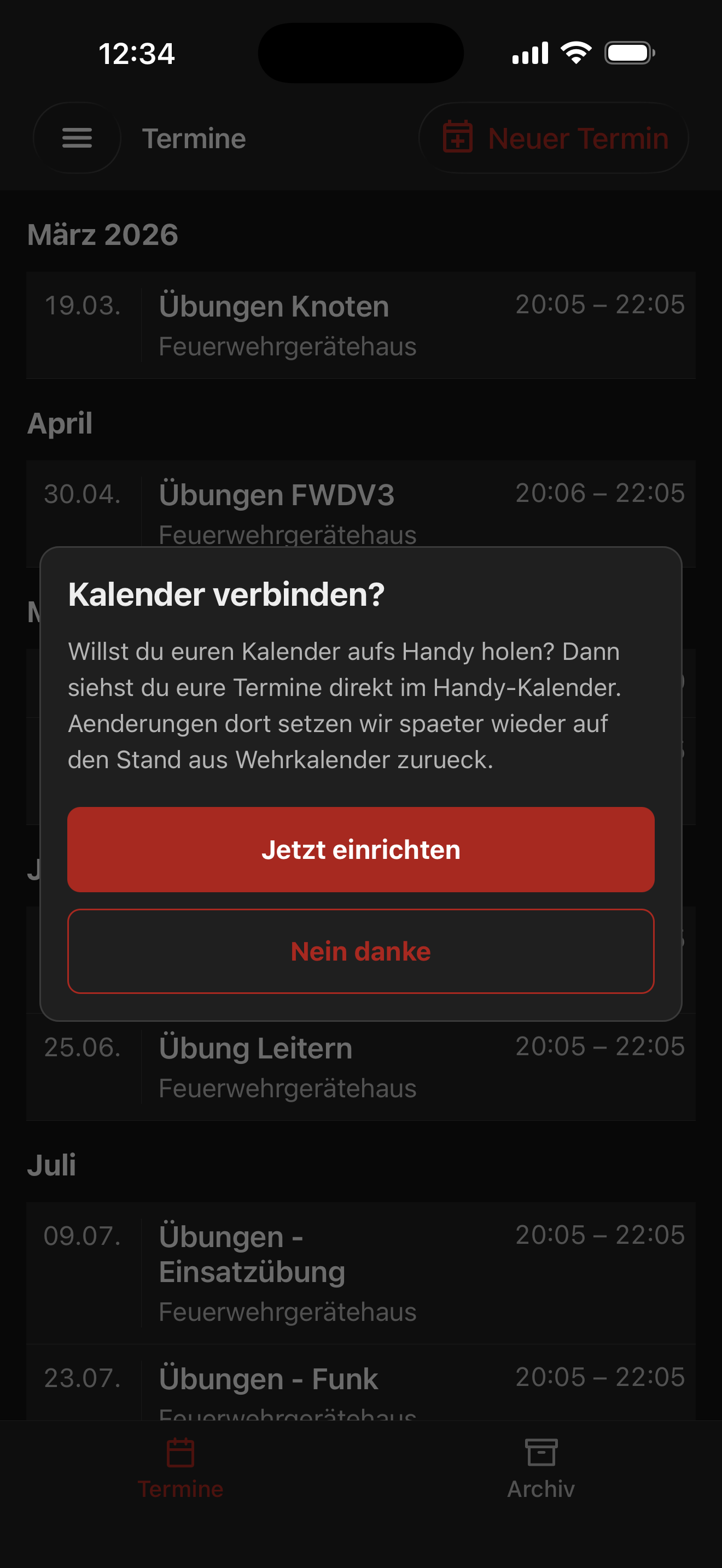722x1568 pixels.
Task: Decline calendar sync with Nein danke
Action: click(x=361, y=951)
